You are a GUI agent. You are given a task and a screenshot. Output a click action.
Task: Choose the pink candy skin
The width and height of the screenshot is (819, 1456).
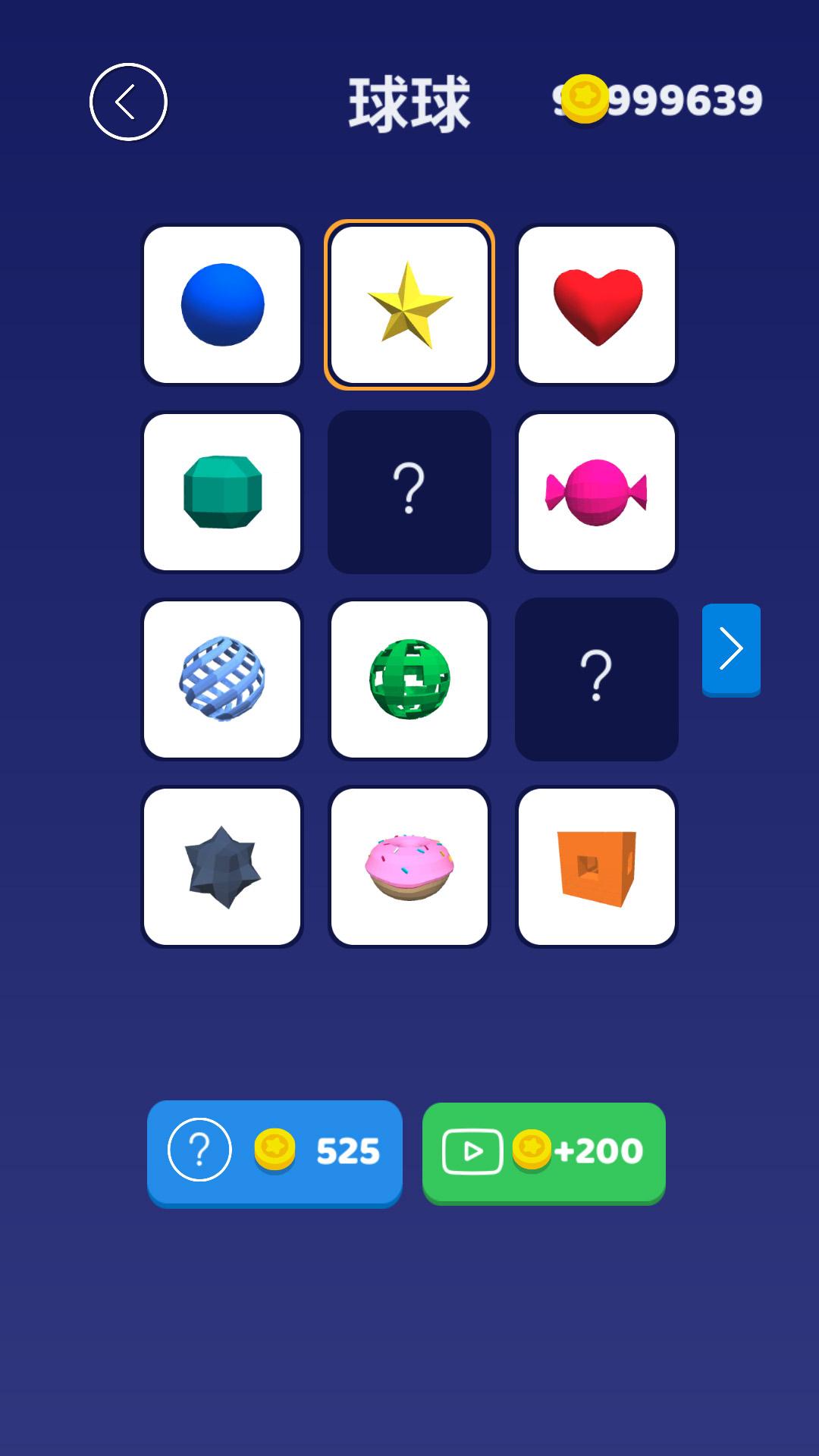pyautogui.click(x=597, y=492)
